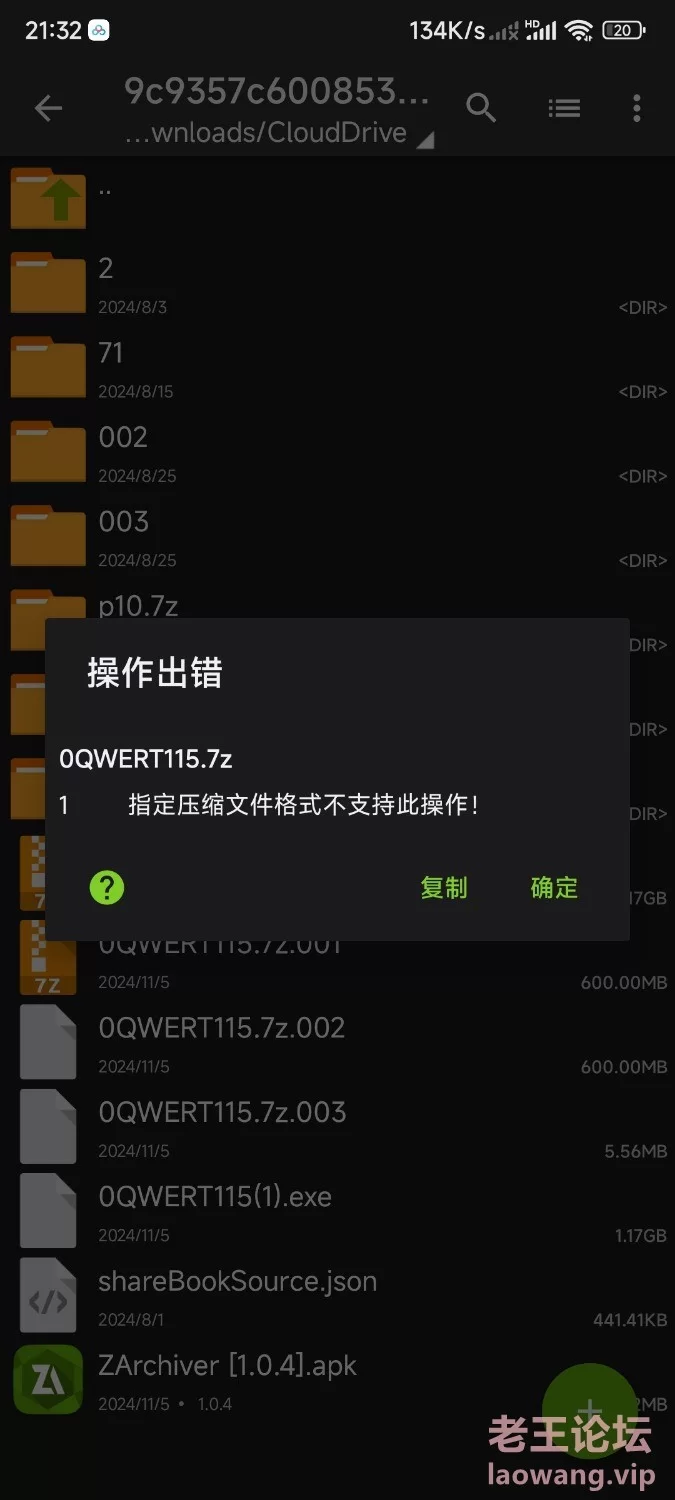The height and width of the screenshot is (1500, 675).
Task: Open the list view options icon
Action: coord(564,108)
